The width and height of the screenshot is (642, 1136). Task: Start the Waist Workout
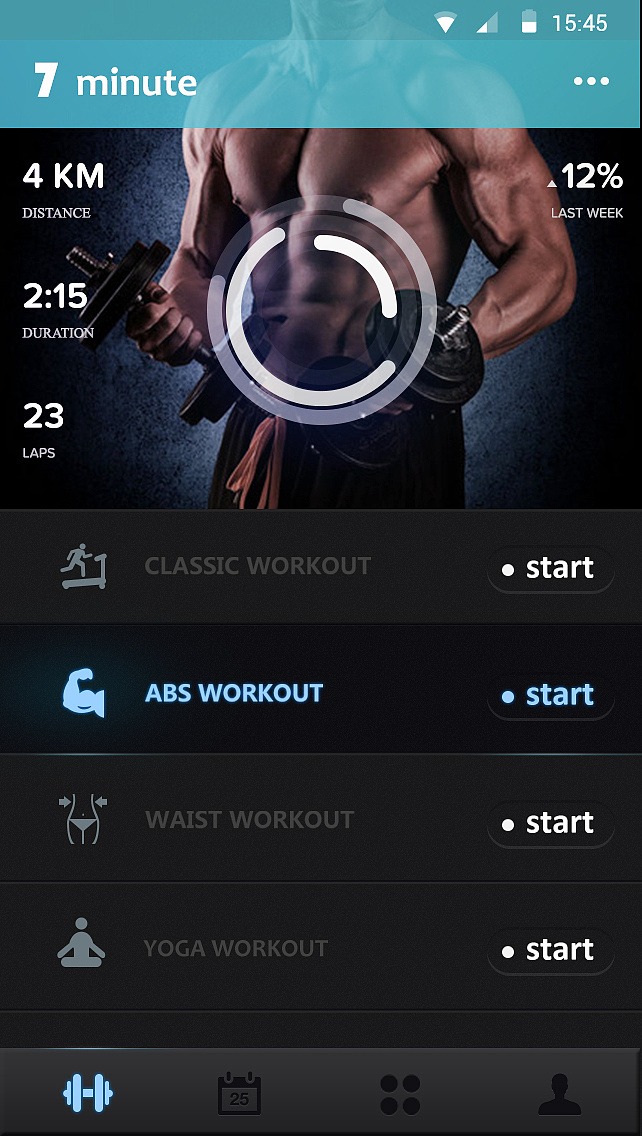click(550, 823)
